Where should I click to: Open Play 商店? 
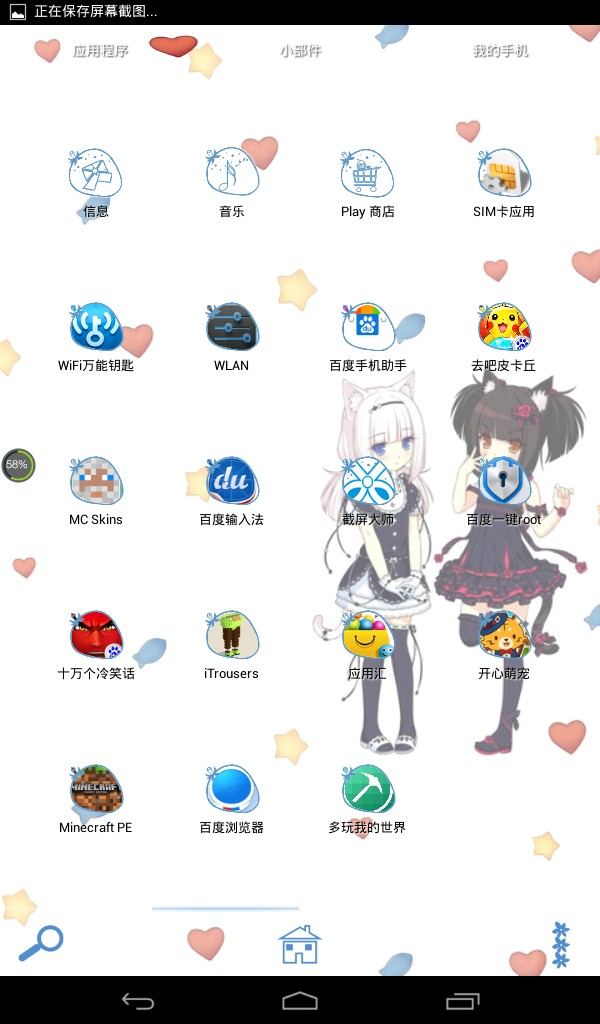[368, 180]
